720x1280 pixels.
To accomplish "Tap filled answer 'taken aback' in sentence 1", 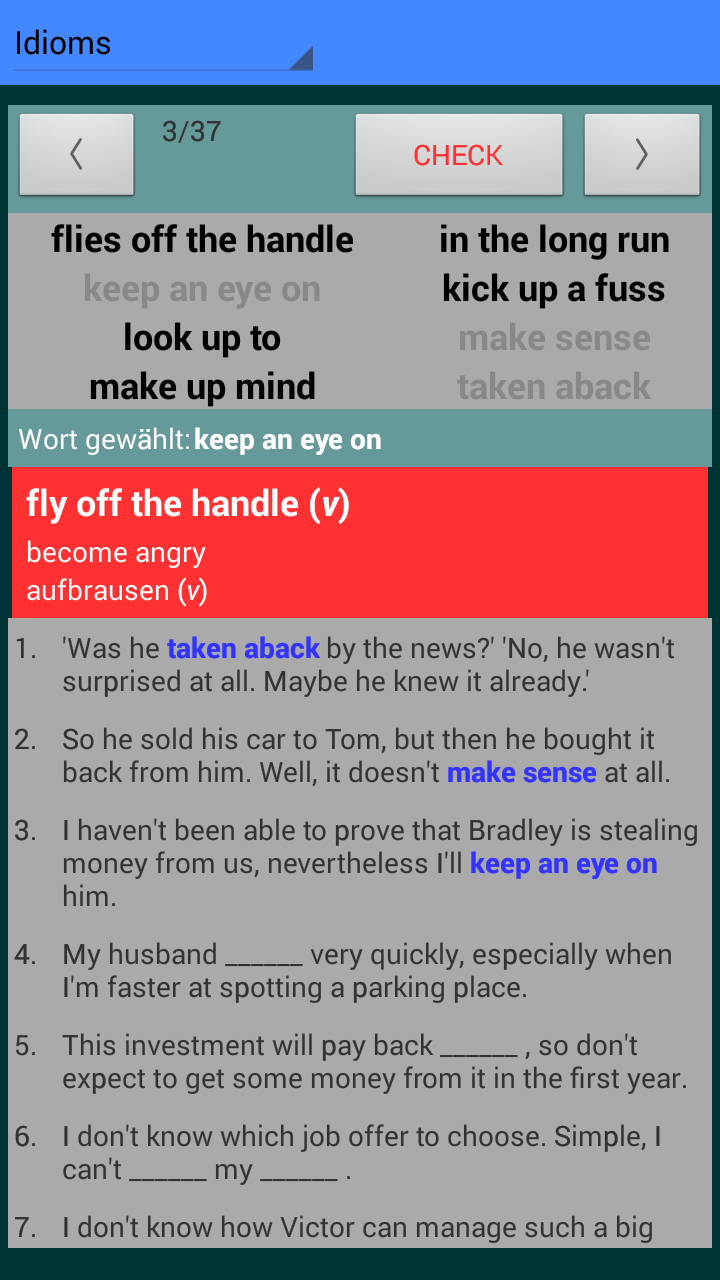I will tap(243, 649).
